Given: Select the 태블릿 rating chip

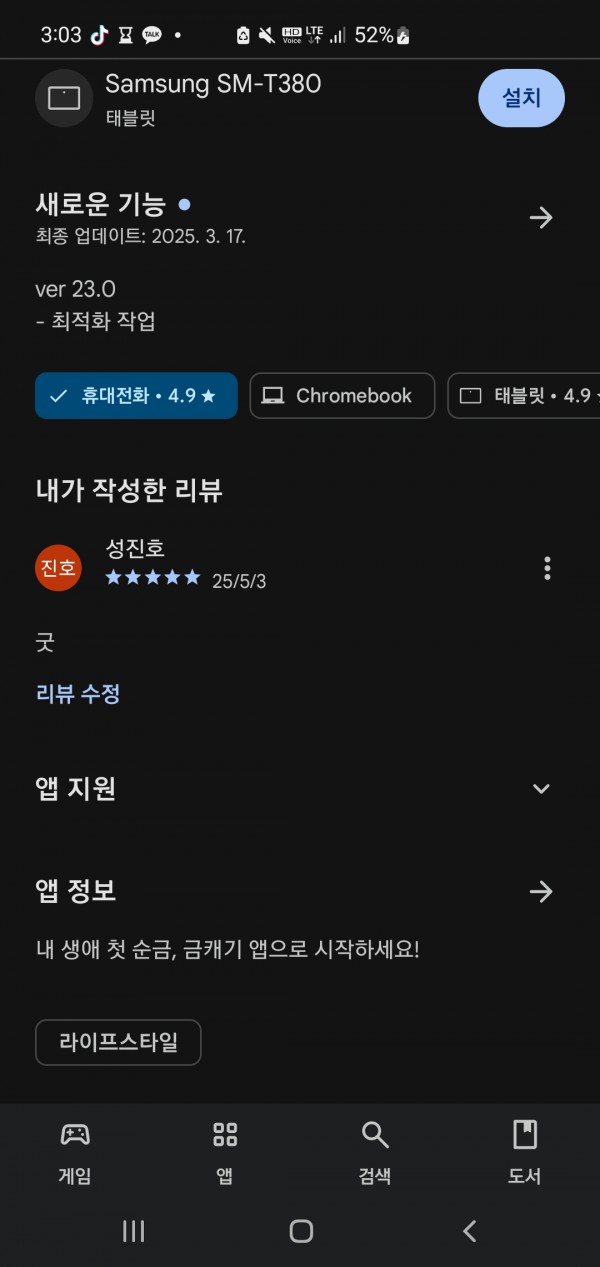Looking at the screenshot, I should [x=524, y=396].
